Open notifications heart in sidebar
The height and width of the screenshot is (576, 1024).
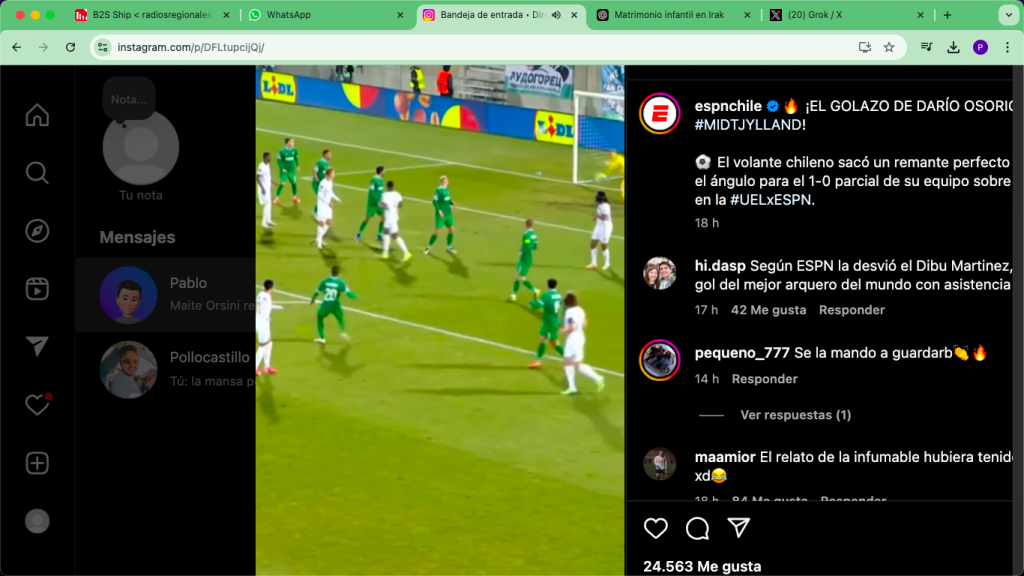37,405
